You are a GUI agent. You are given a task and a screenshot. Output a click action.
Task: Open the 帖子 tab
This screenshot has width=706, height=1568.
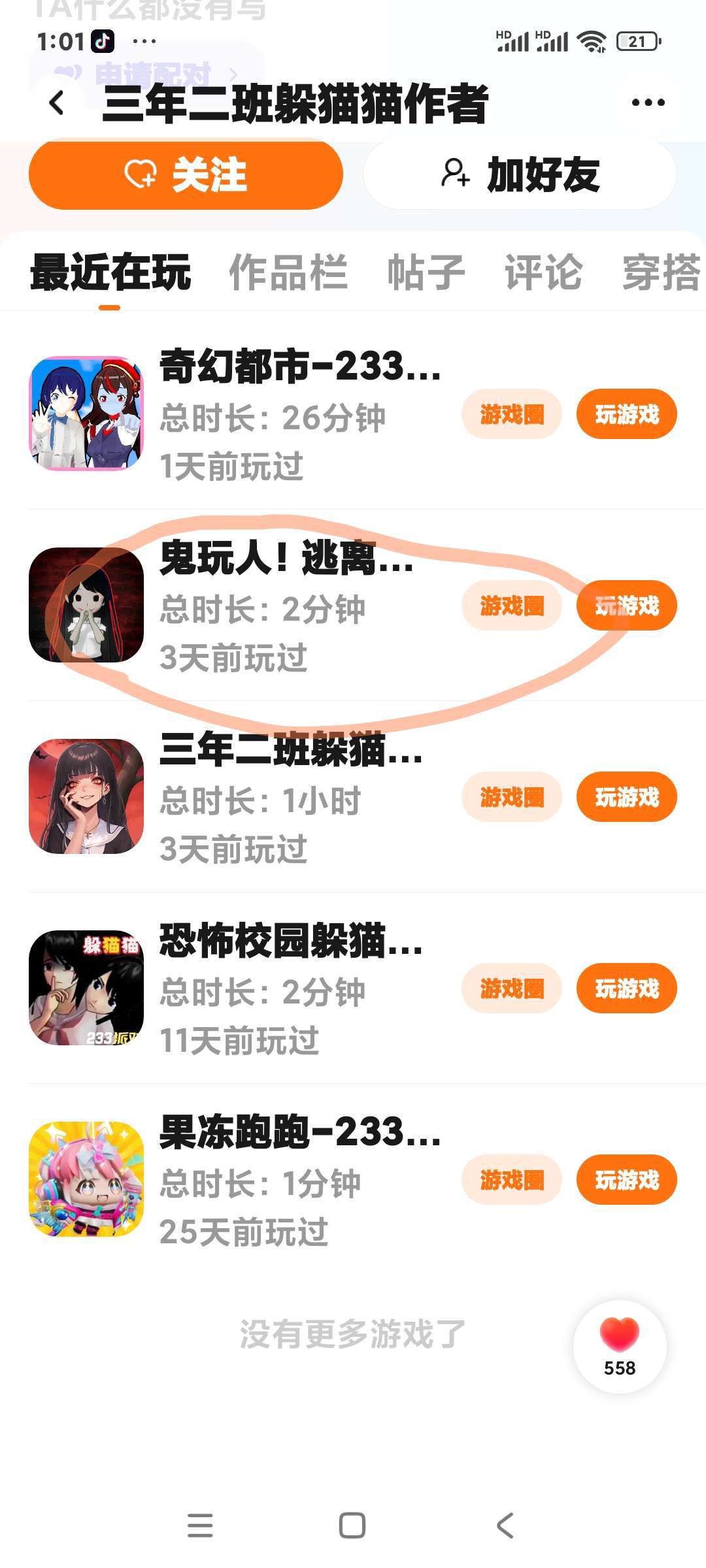(x=426, y=272)
